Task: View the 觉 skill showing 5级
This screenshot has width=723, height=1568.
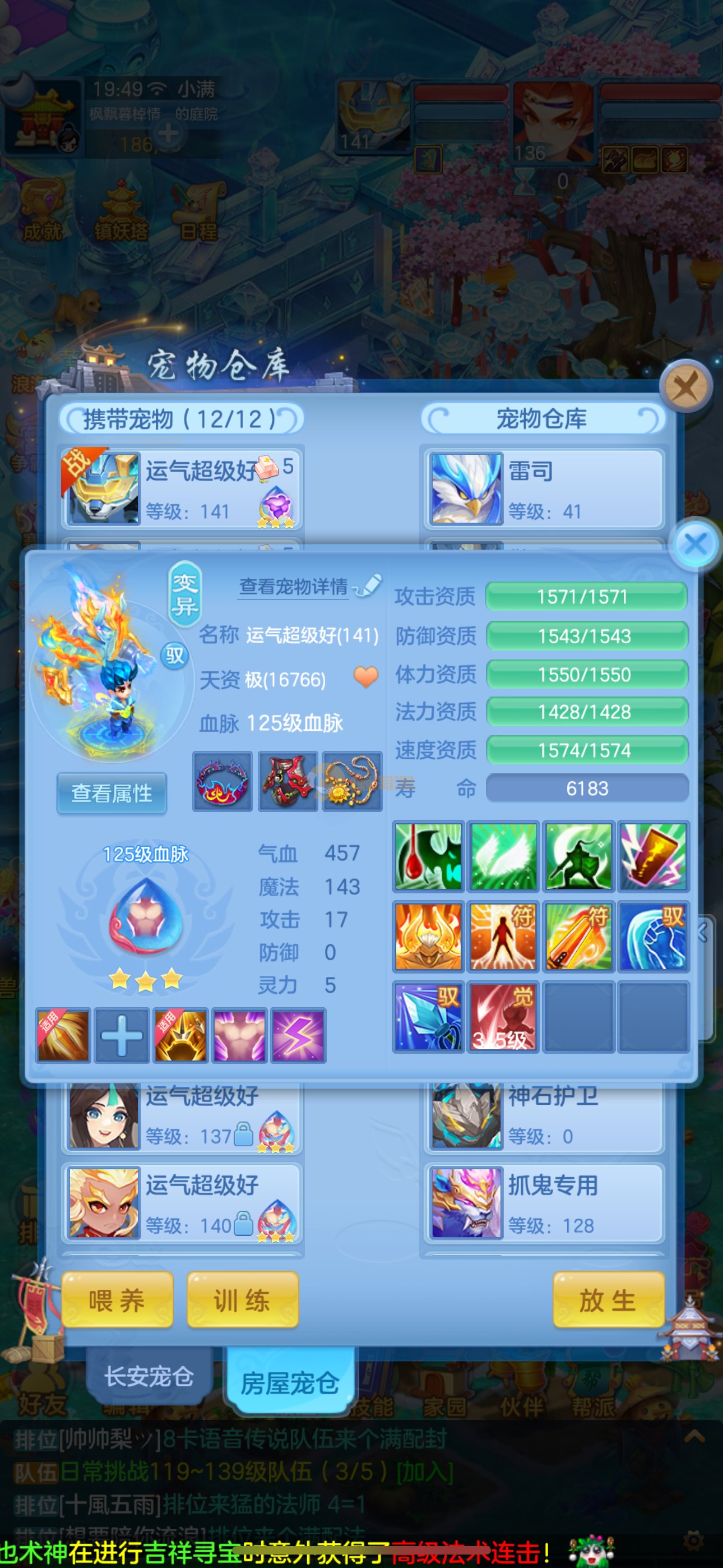Action: tap(503, 1016)
